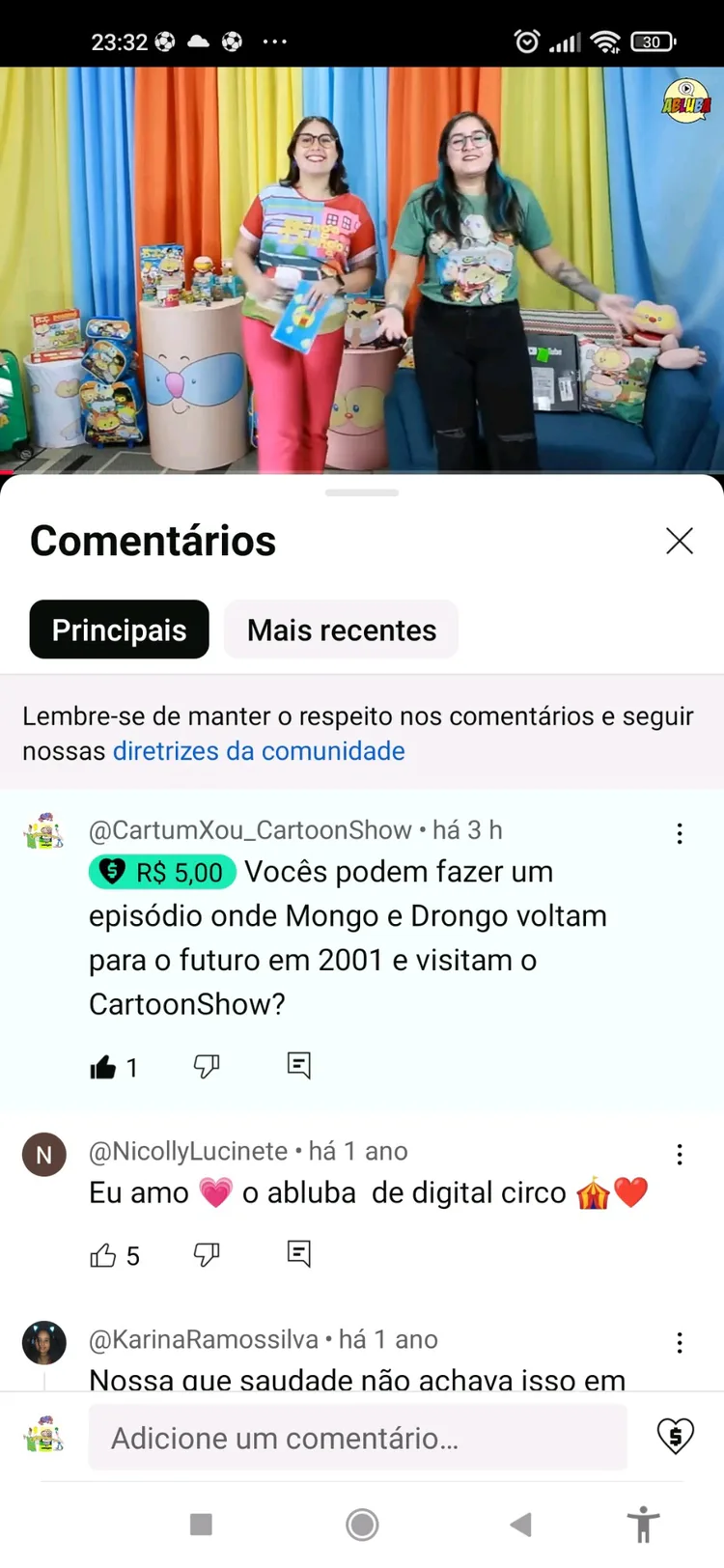
Task: Open the diretrizes da comunidade link
Action: pyautogui.click(x=259, y=751)
